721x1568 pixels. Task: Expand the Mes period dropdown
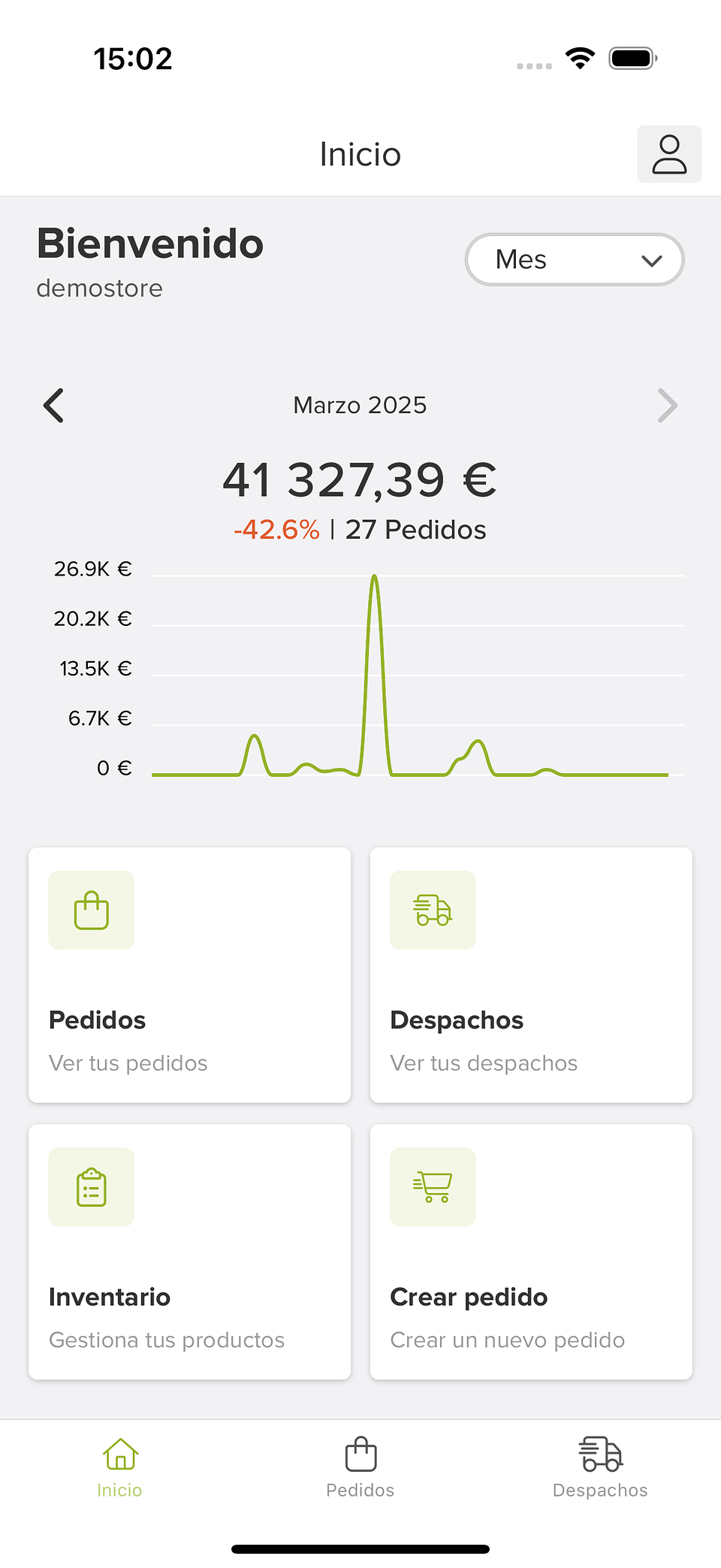tap(575, 260)
